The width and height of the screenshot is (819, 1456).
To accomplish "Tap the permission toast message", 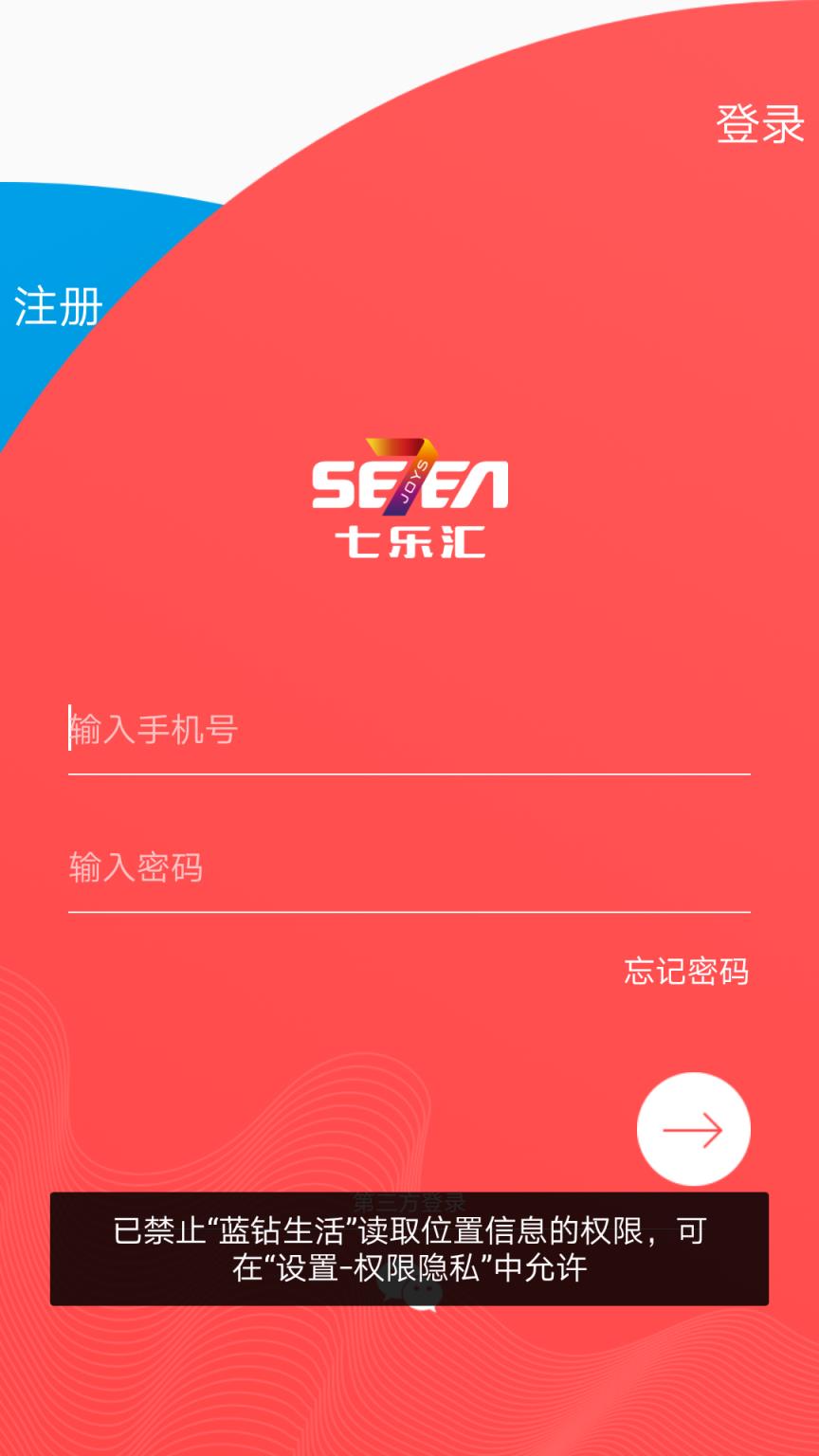I will click(x=409, y=1249).
